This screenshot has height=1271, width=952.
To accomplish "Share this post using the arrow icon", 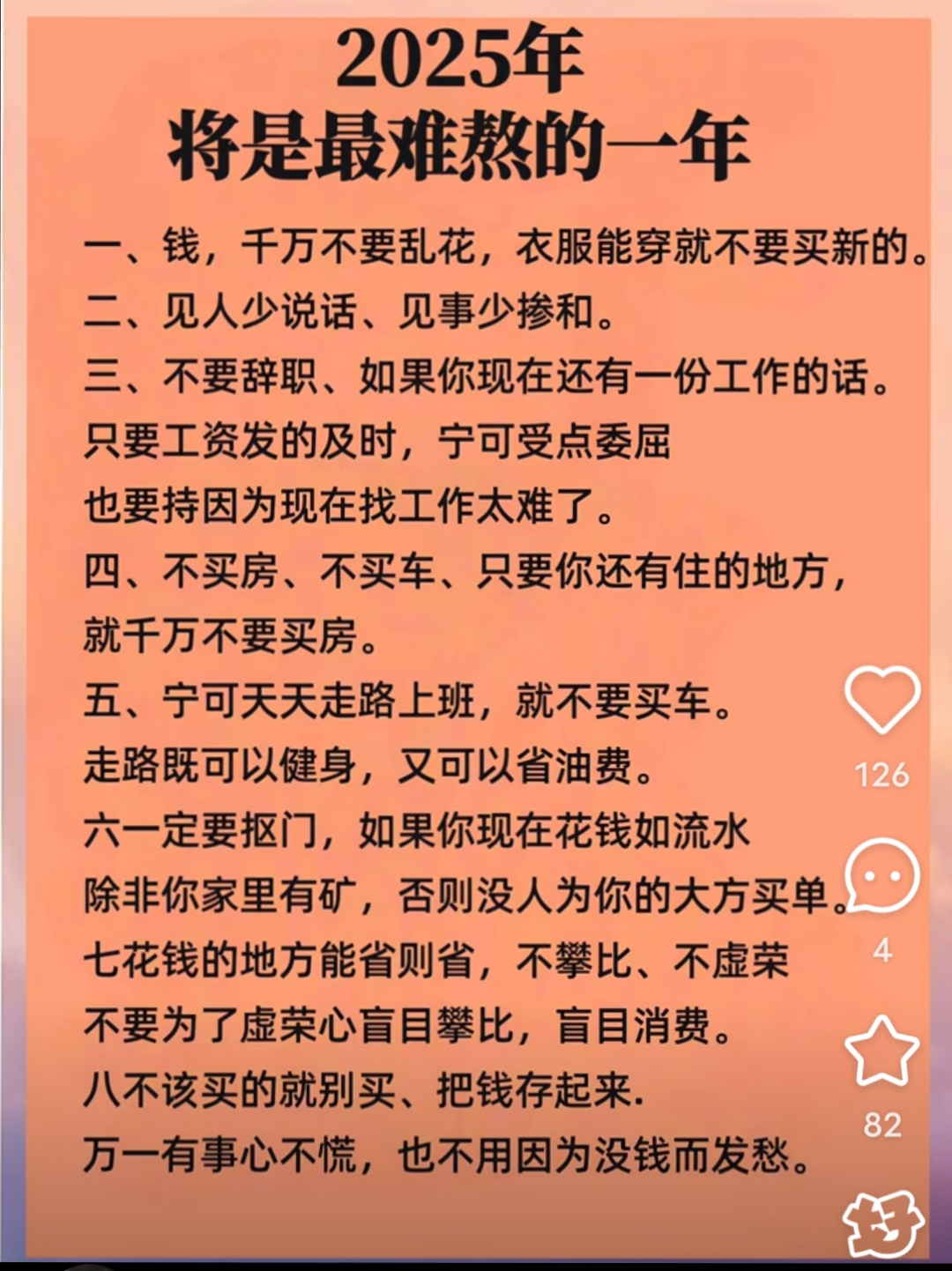I will 882,1224.
